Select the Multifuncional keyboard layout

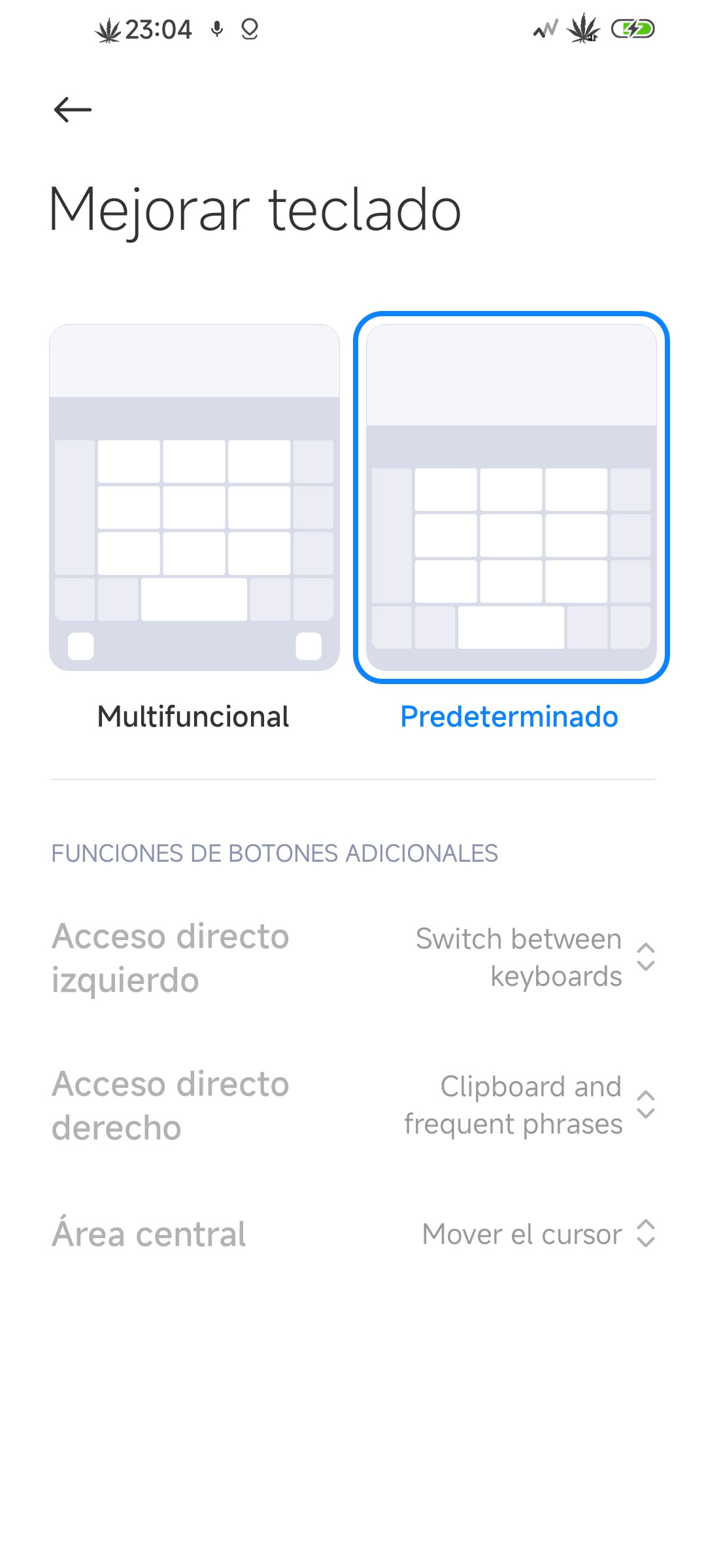pyautogui.click(x=194, y=498)
